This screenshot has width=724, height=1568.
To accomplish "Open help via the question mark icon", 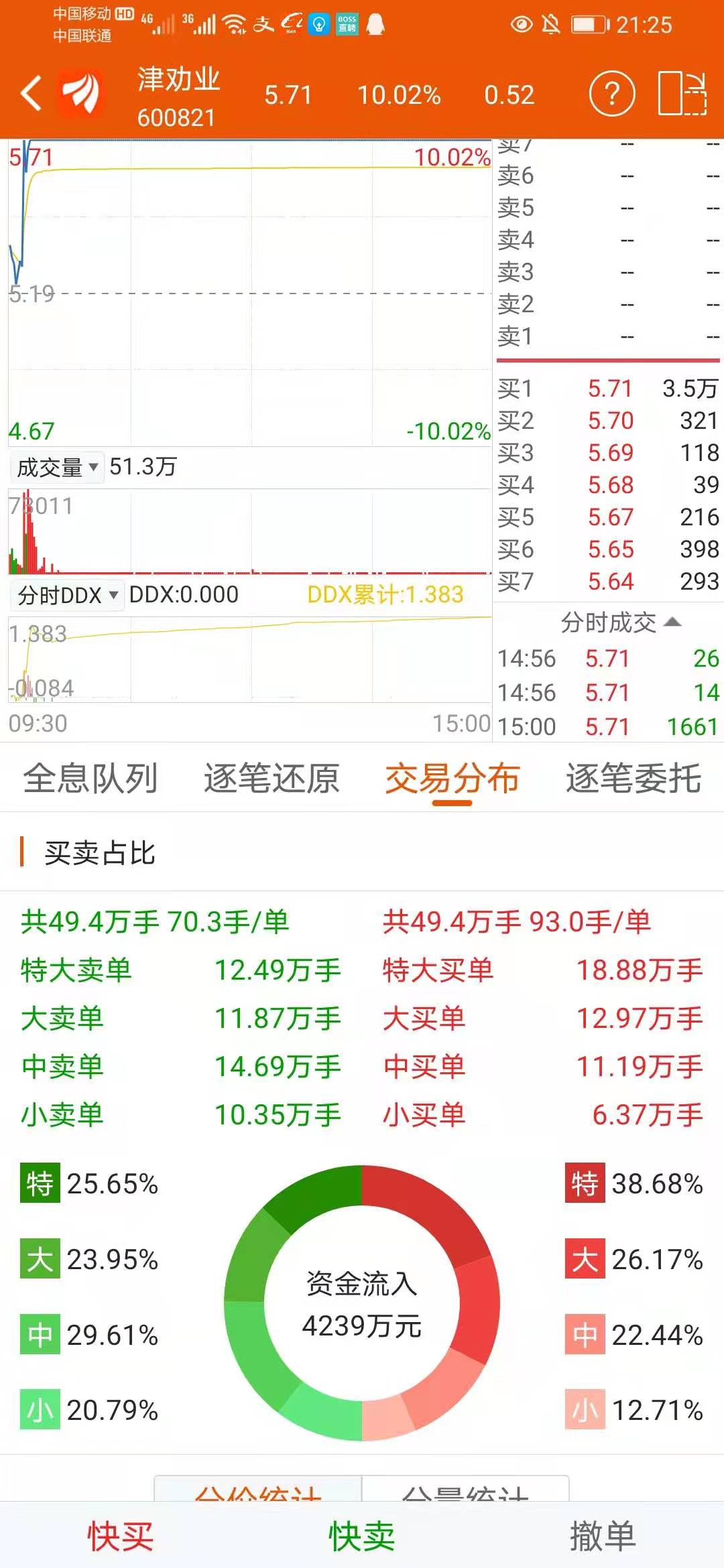I will click(612, 94).
